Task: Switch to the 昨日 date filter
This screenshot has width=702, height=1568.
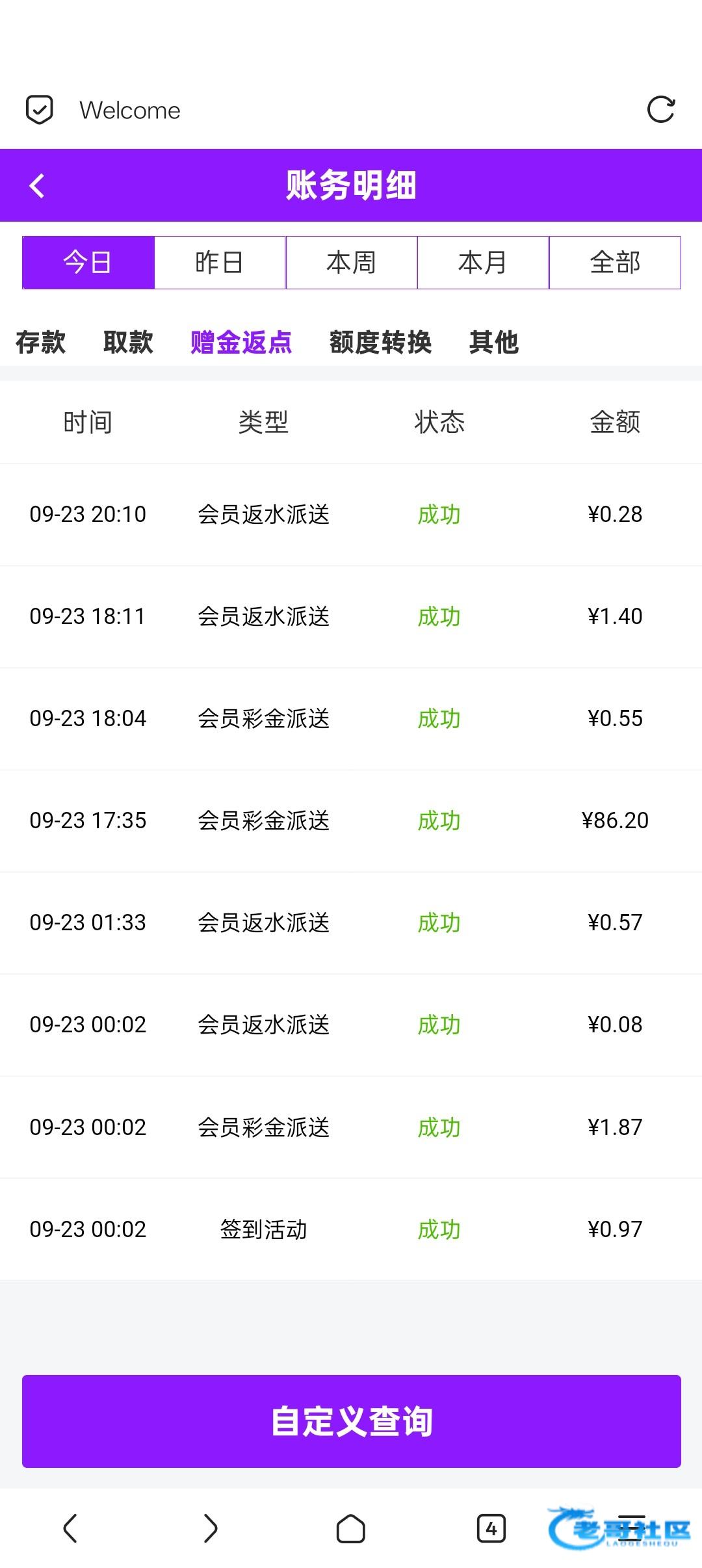Action: point(220,263)
